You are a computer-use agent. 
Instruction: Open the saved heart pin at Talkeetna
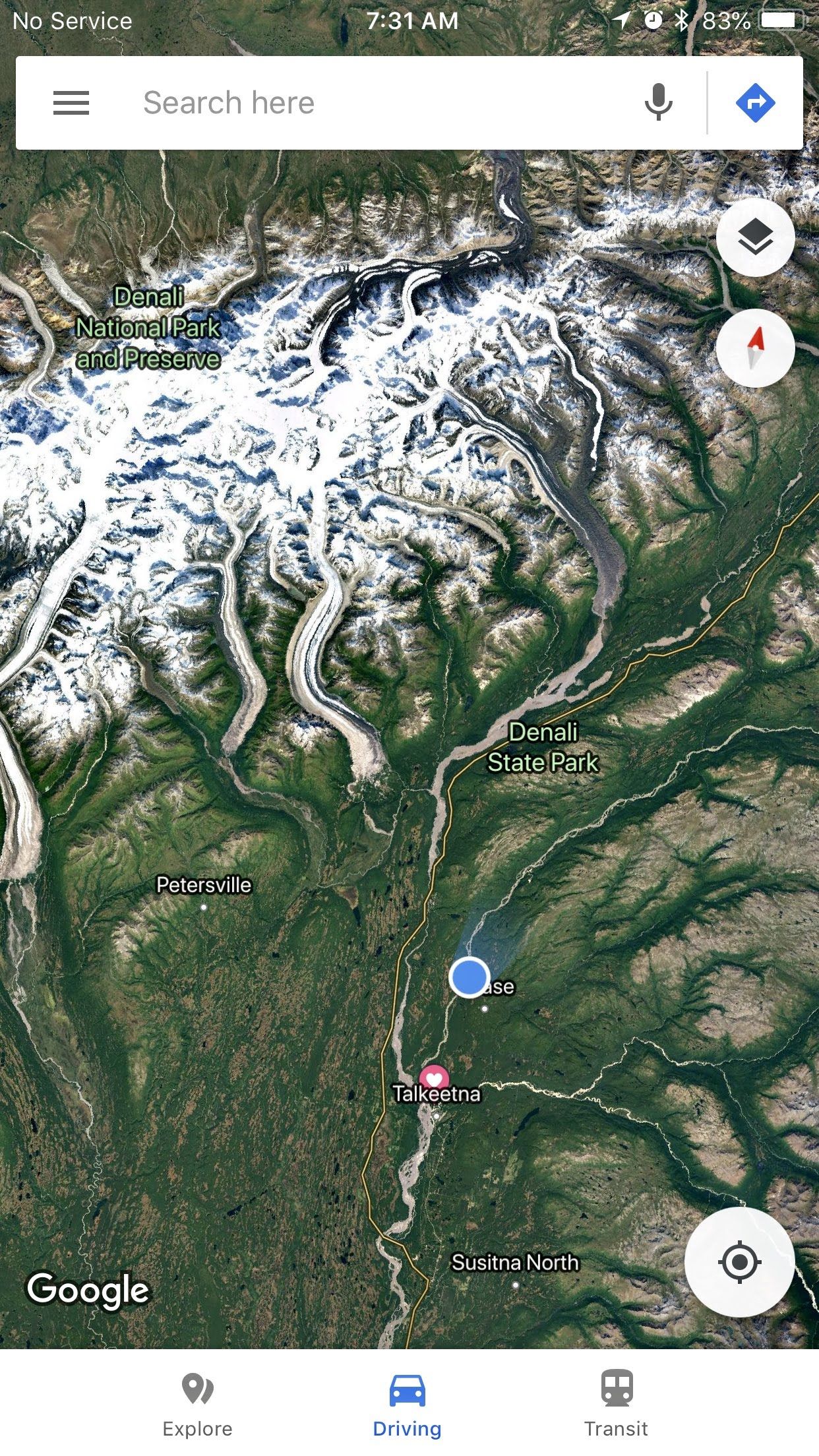point(434,1078)
